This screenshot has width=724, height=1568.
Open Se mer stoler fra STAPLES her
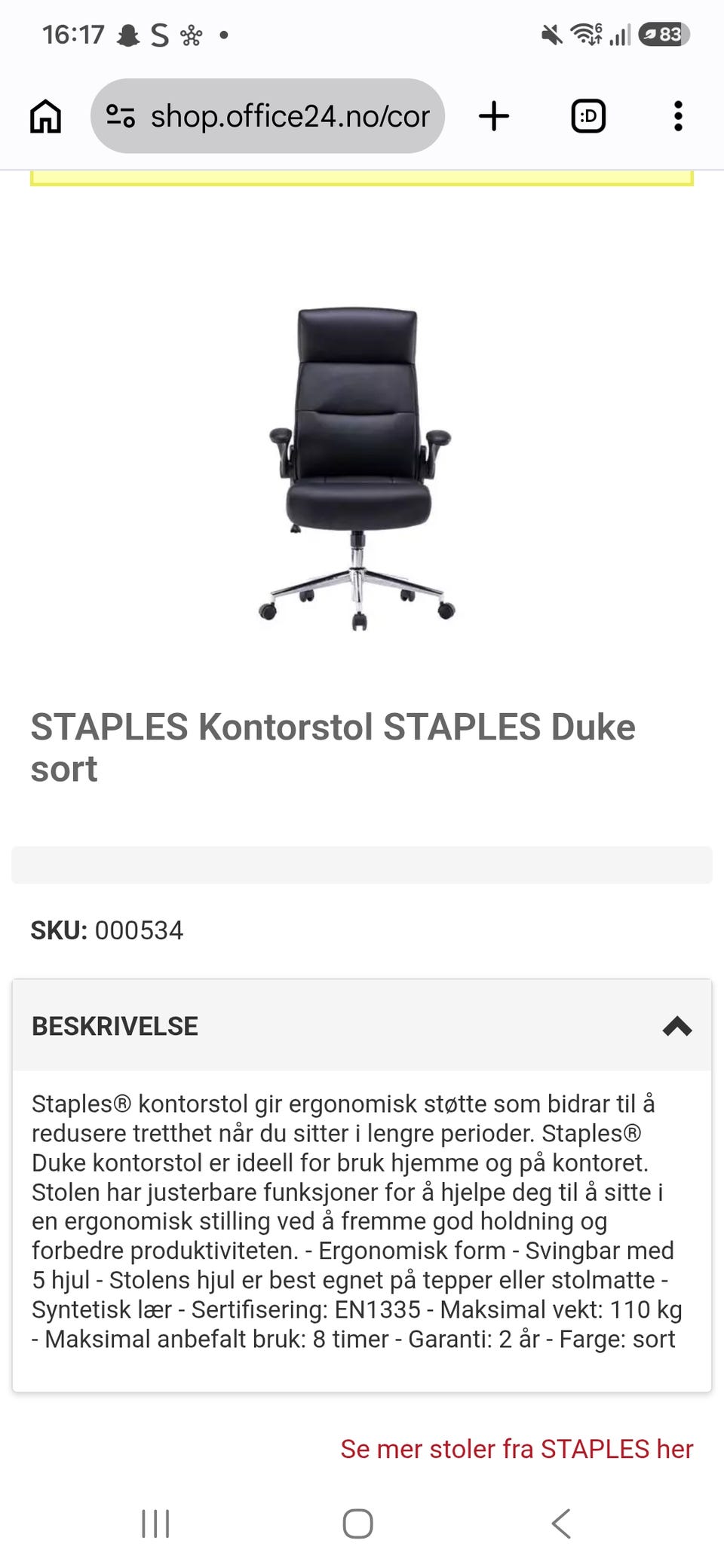517,1448
